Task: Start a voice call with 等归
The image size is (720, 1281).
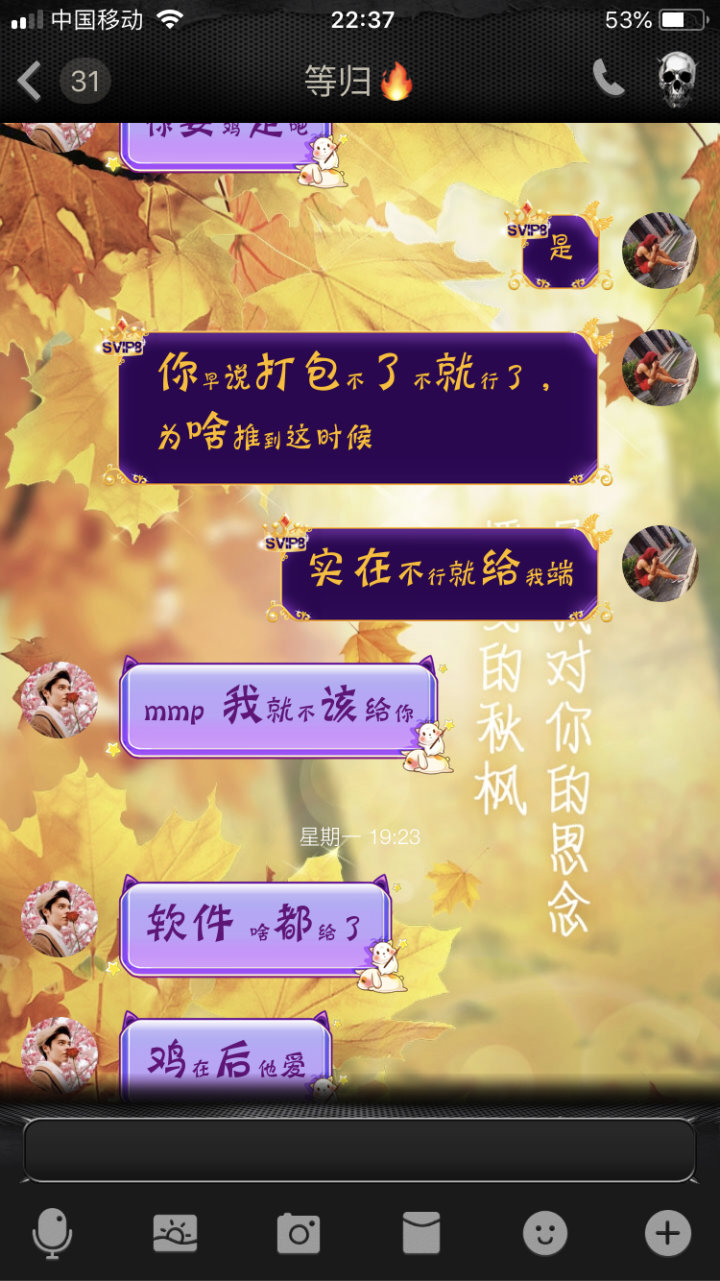Action: (x=607, y=78)
